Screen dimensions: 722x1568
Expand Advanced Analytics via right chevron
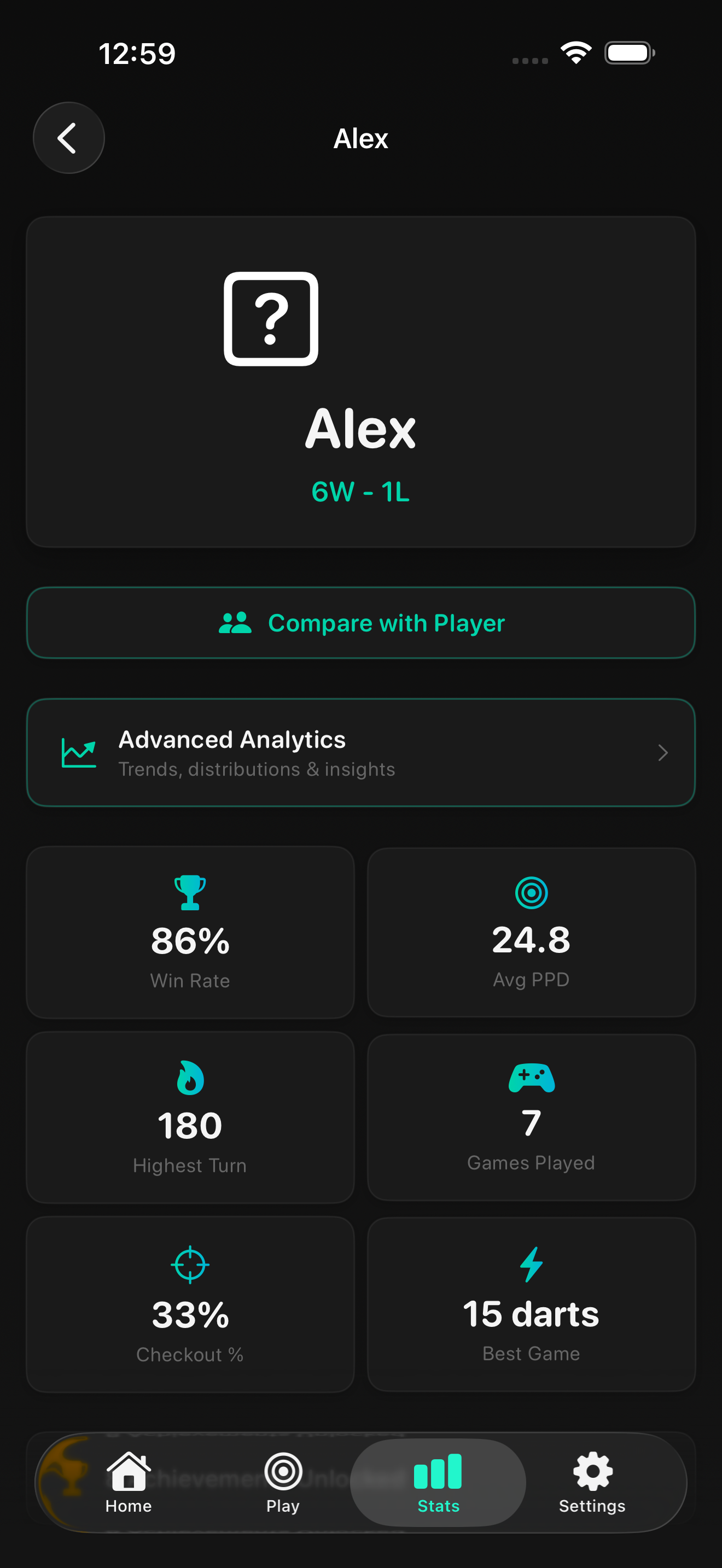pyautogui.click(x=663, y=752)
